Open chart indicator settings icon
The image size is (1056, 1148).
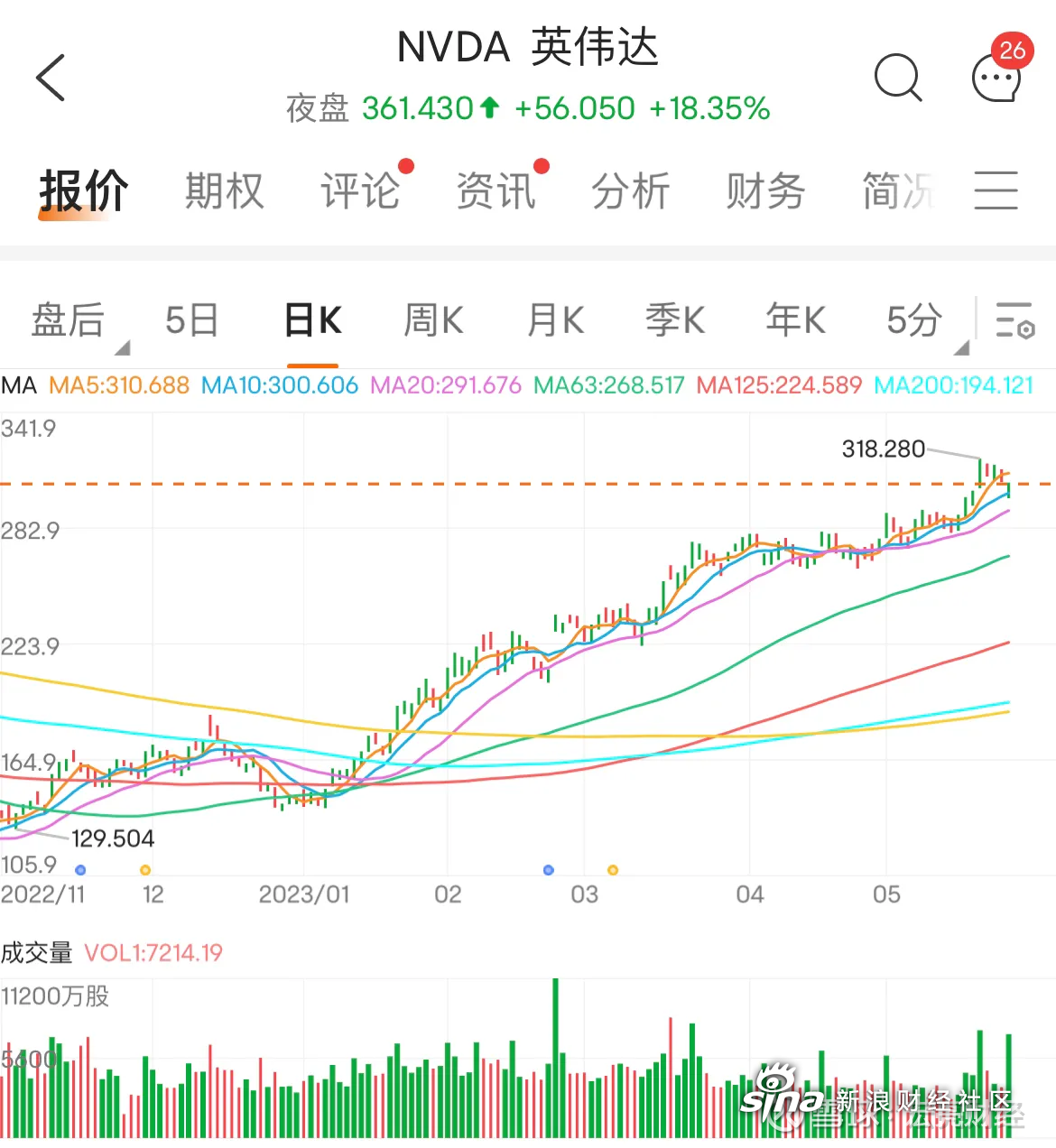tap(1015, 320)
